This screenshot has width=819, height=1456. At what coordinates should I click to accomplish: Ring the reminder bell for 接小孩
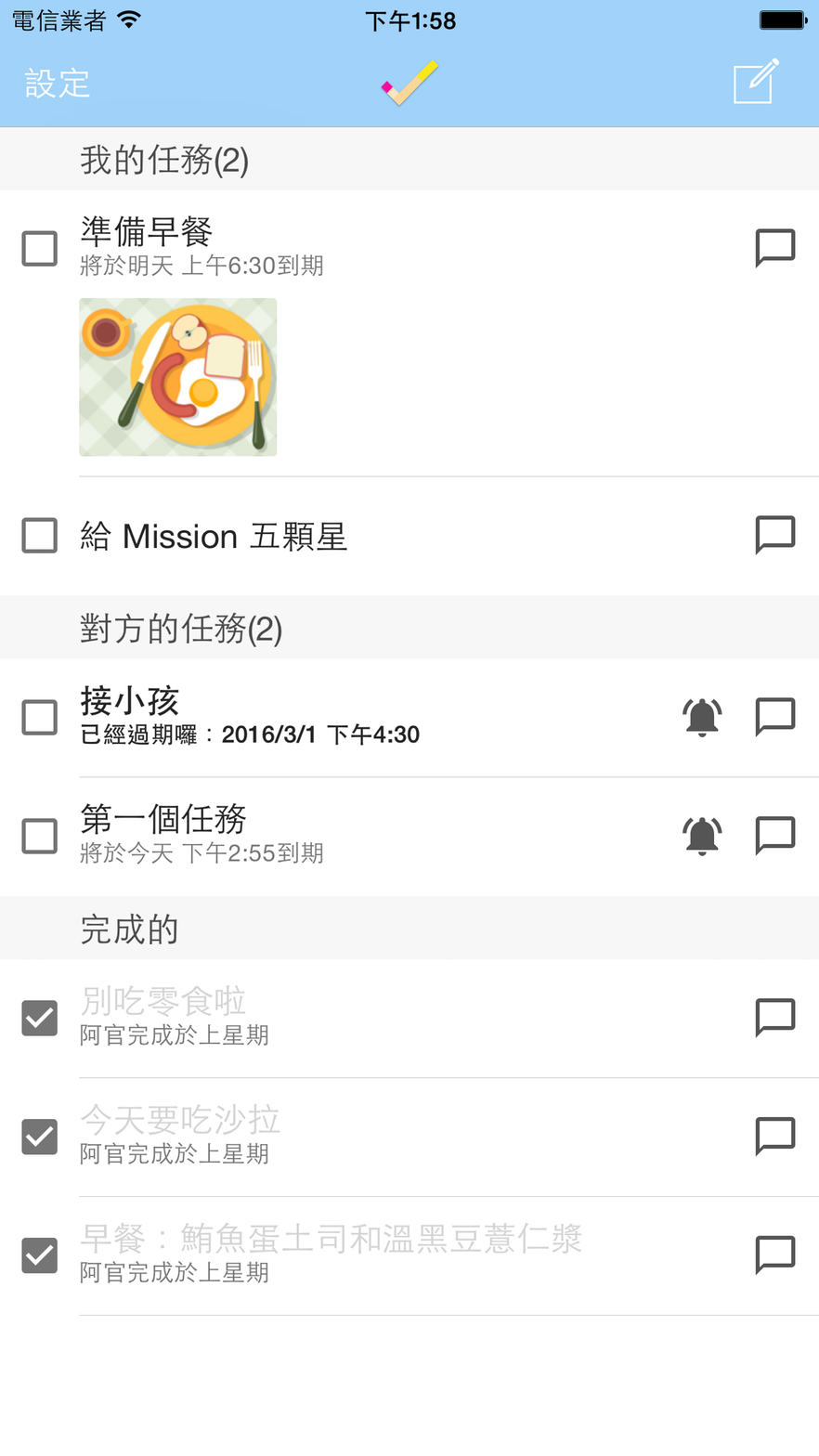point(702,717)
